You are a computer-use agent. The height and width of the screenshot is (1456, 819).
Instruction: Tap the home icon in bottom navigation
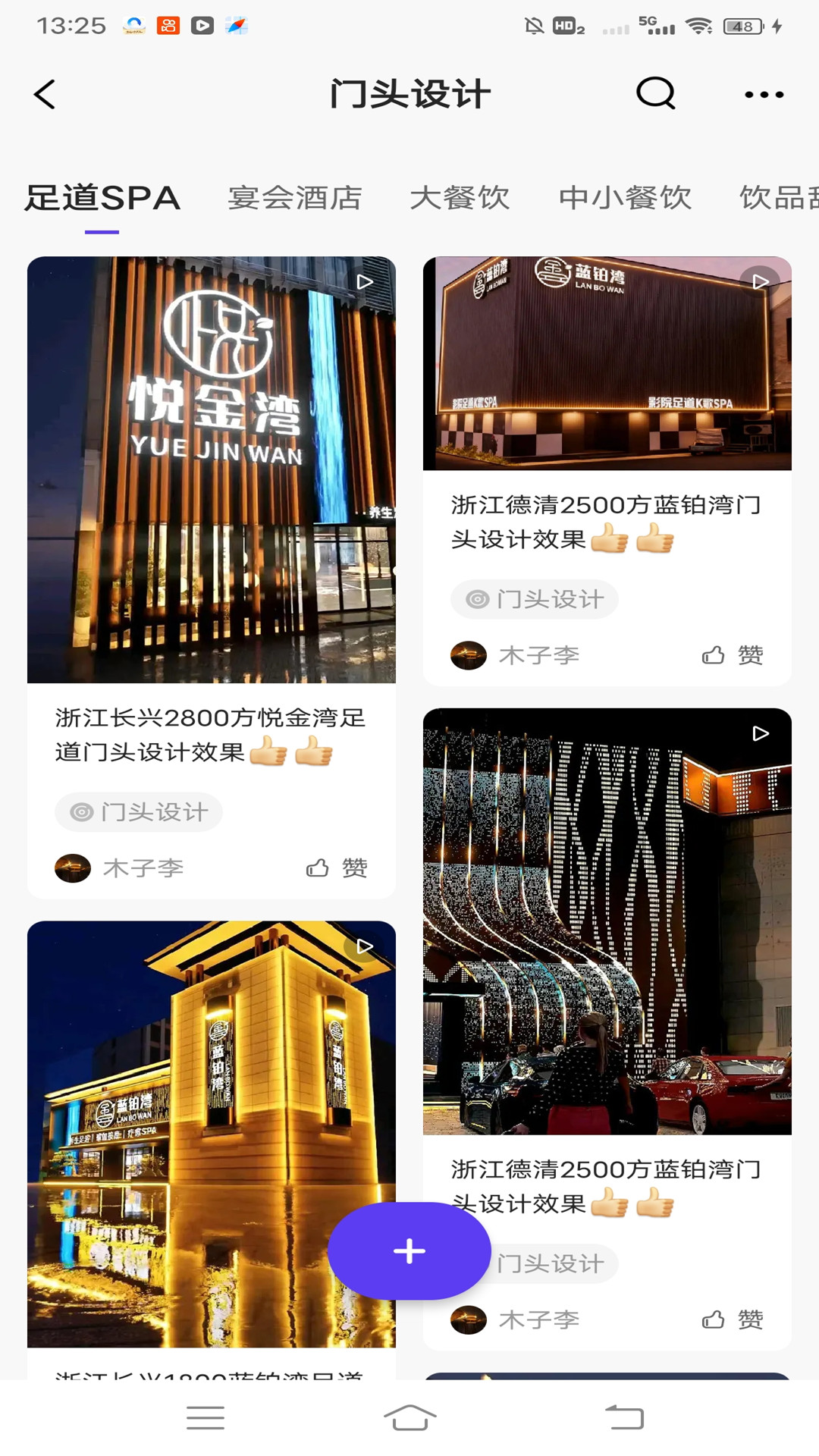[x=409, y=1417]
